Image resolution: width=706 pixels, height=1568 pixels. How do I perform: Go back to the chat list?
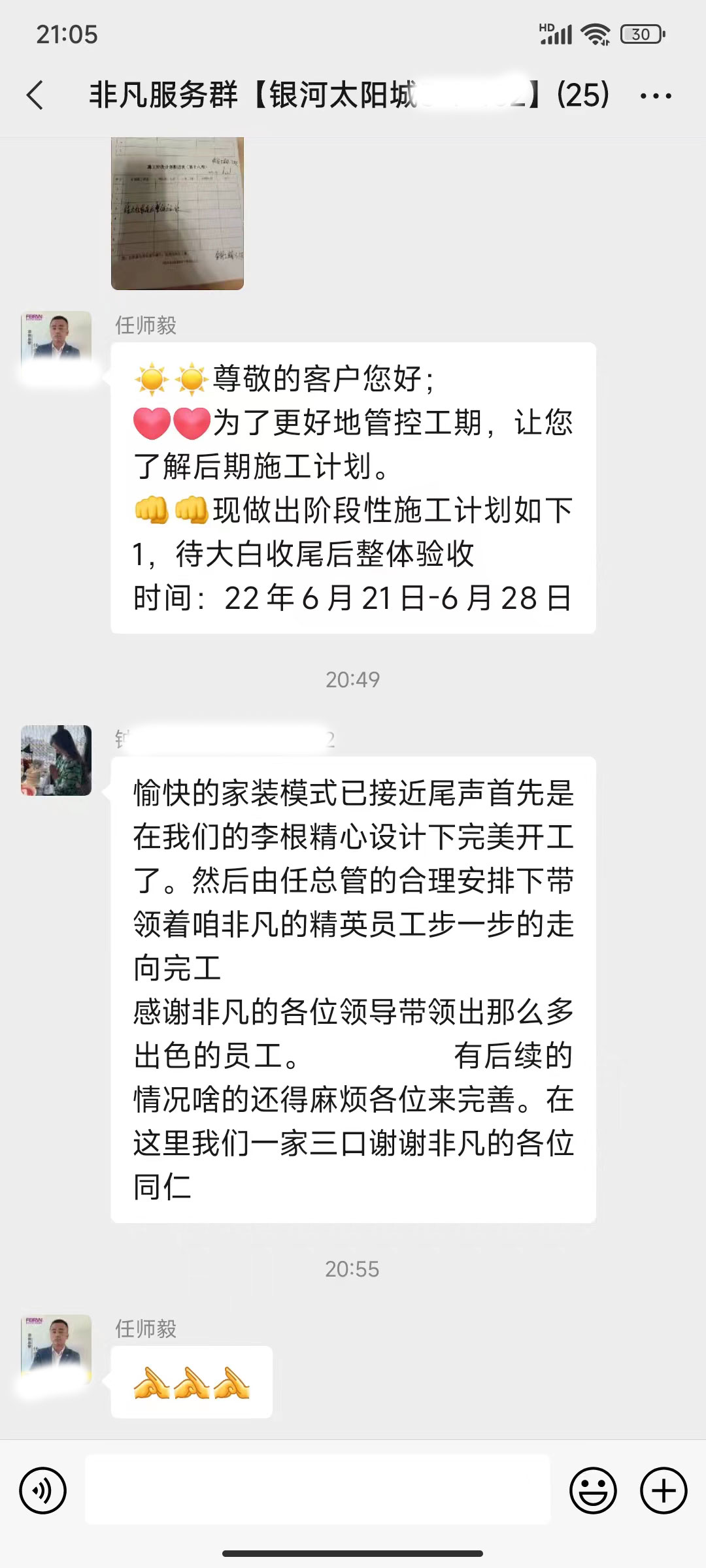coord(35,95)
